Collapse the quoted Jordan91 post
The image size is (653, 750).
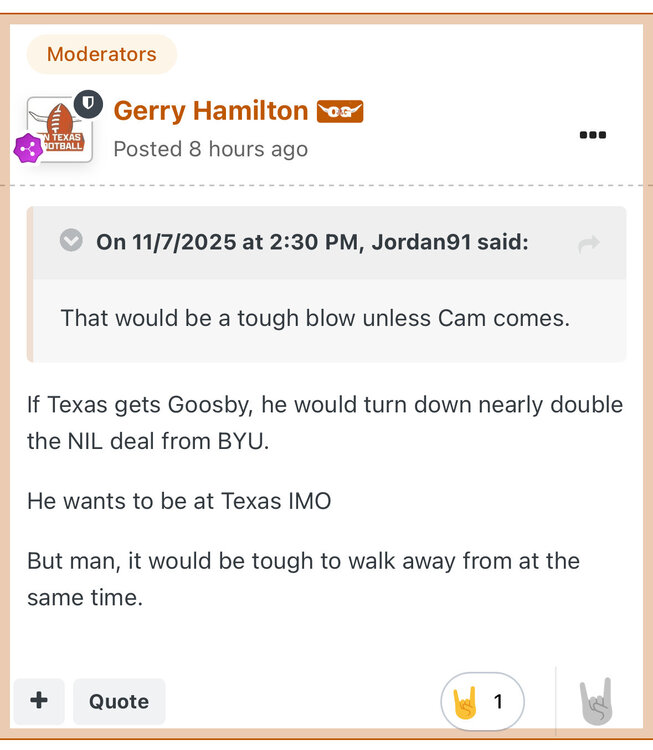coord(71,241)
